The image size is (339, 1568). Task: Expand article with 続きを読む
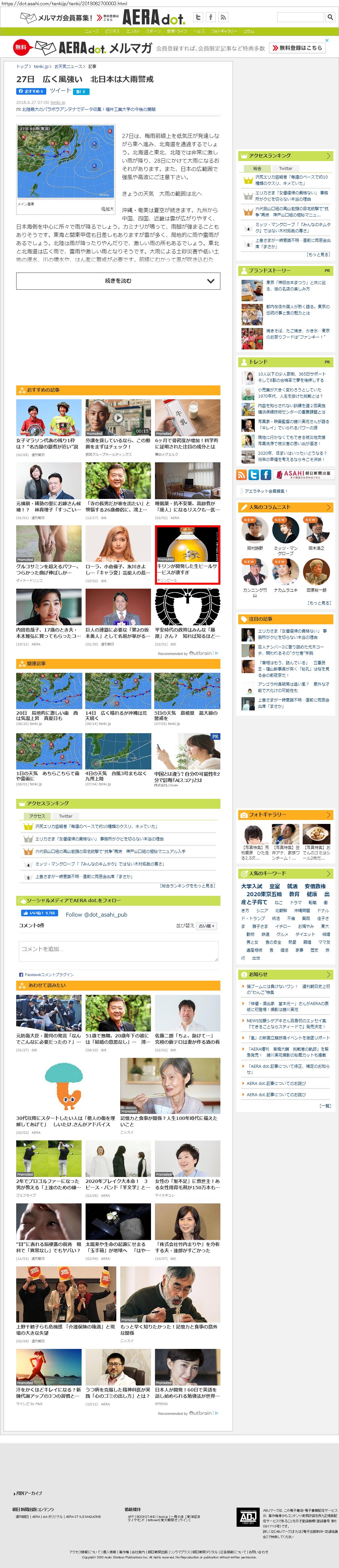coord(118,280)
